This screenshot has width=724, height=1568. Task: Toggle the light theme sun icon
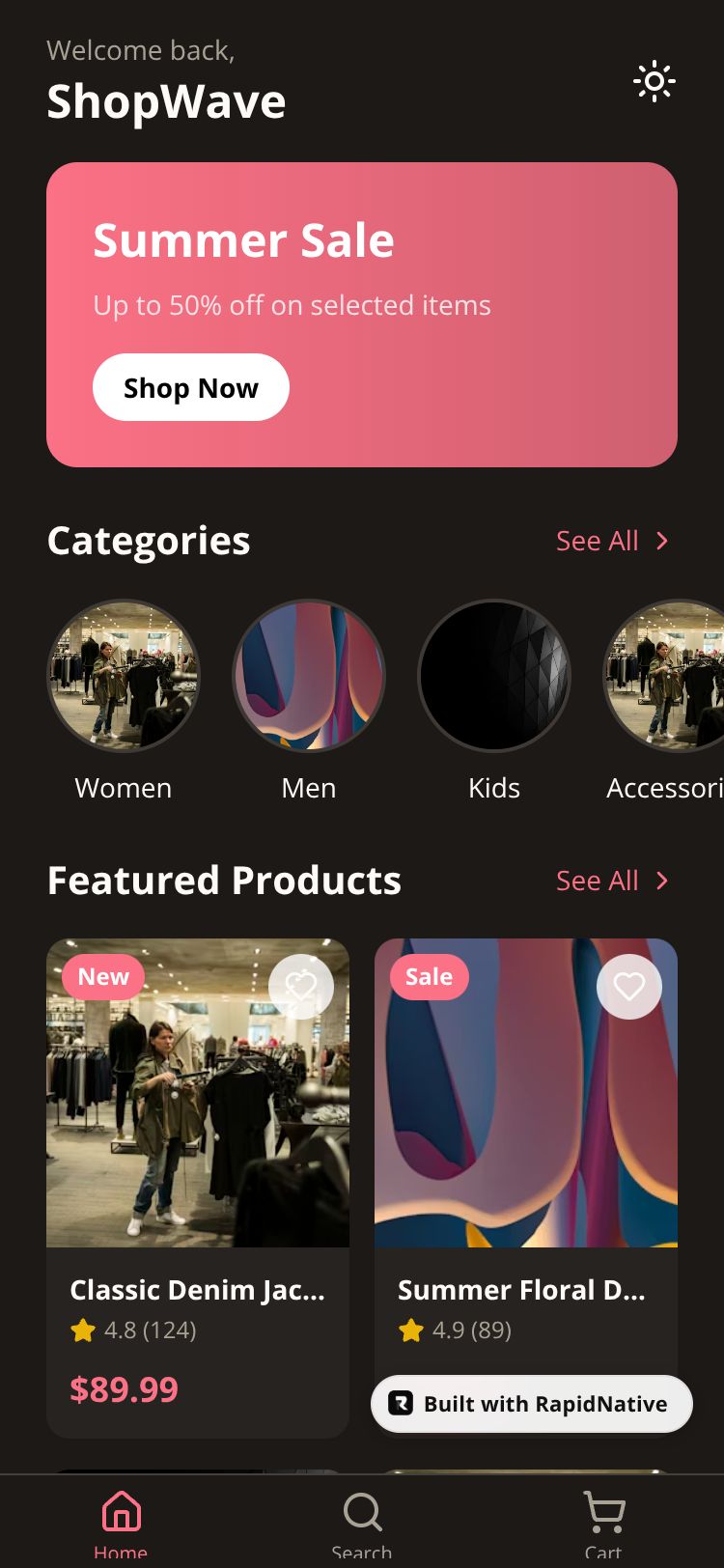(654, 82)
